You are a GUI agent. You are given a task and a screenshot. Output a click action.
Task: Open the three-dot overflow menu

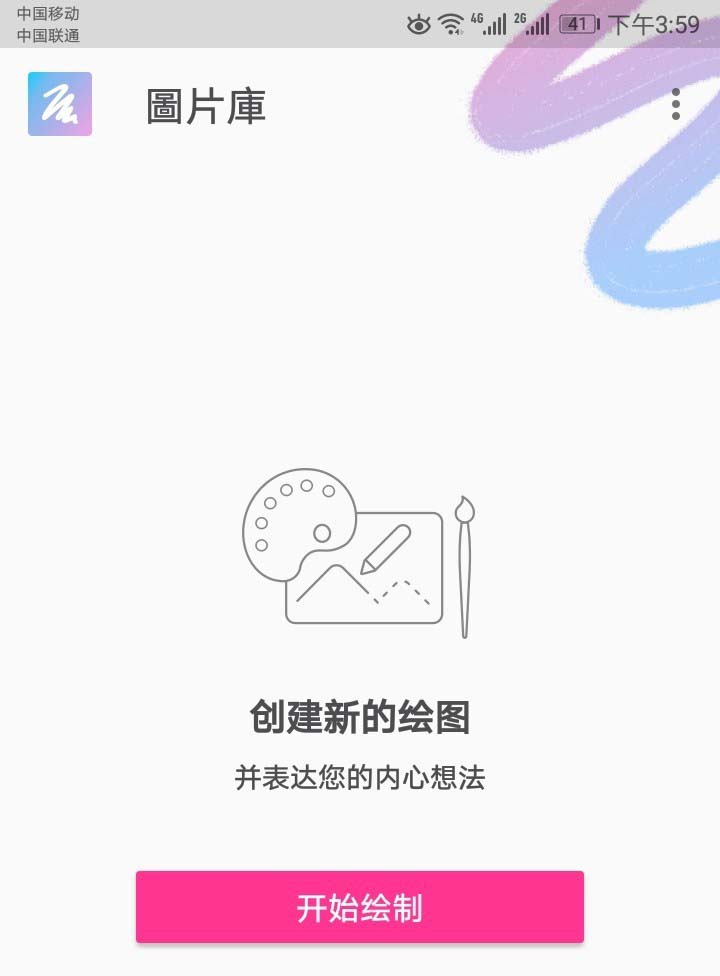pos(676,104)
